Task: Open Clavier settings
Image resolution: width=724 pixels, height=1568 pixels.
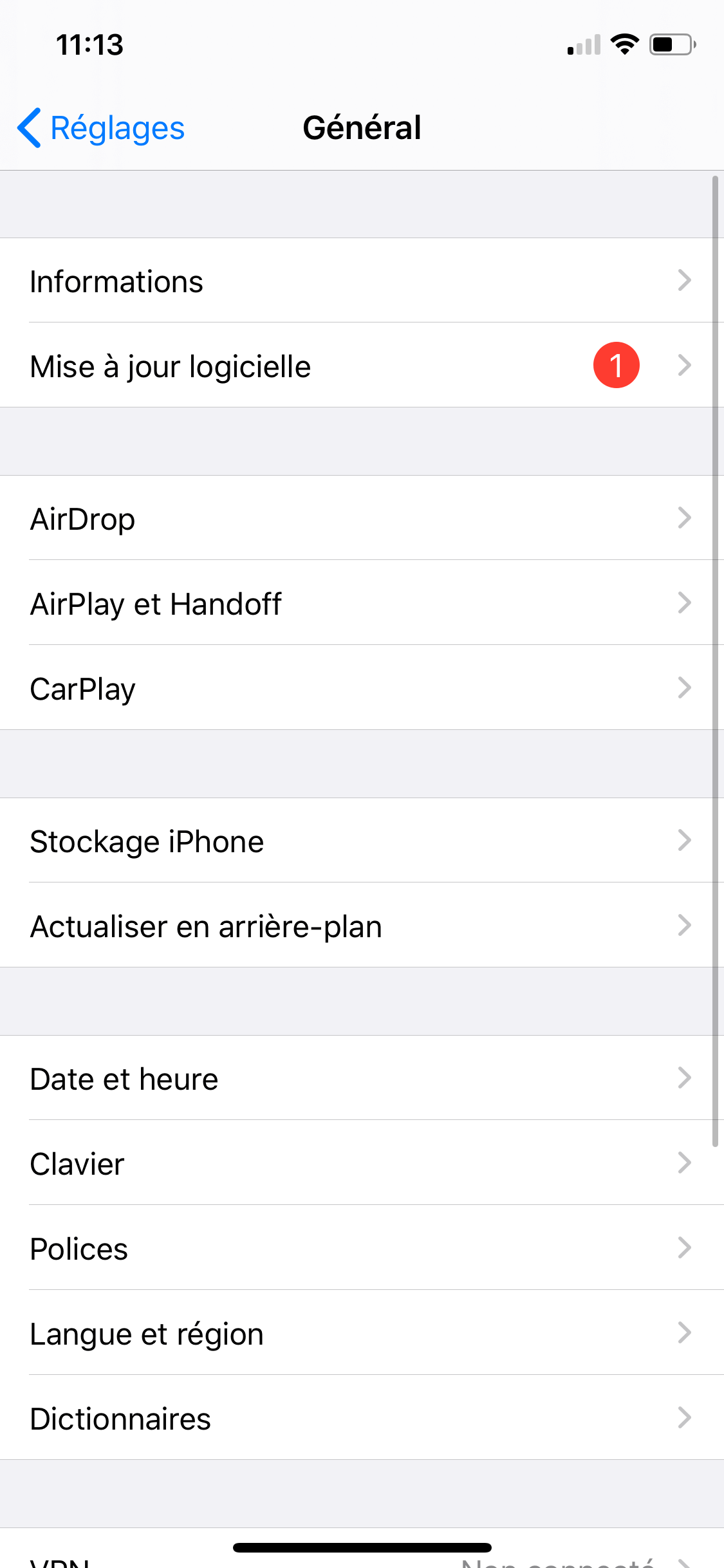Action: [x=362, y=1162]
